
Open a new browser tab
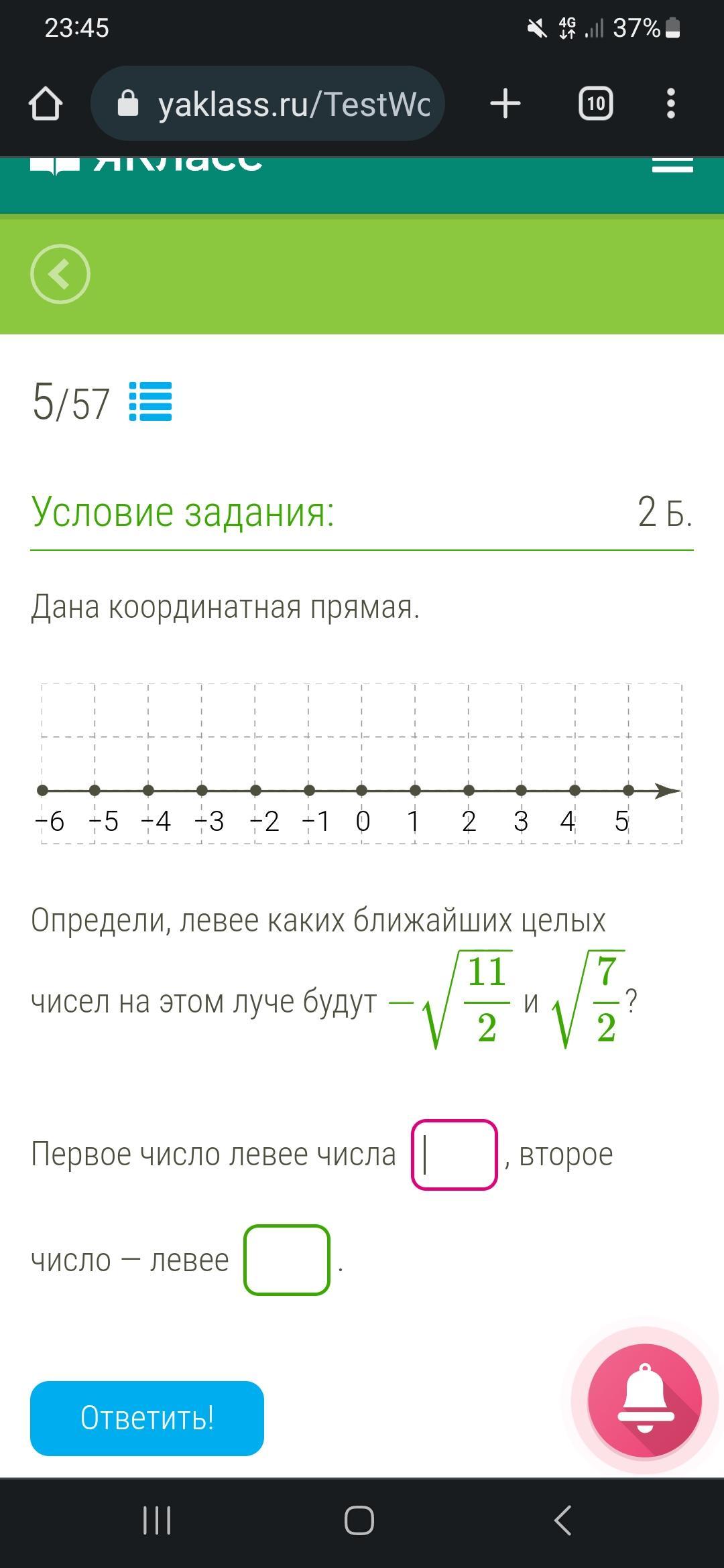pos(505,104)
